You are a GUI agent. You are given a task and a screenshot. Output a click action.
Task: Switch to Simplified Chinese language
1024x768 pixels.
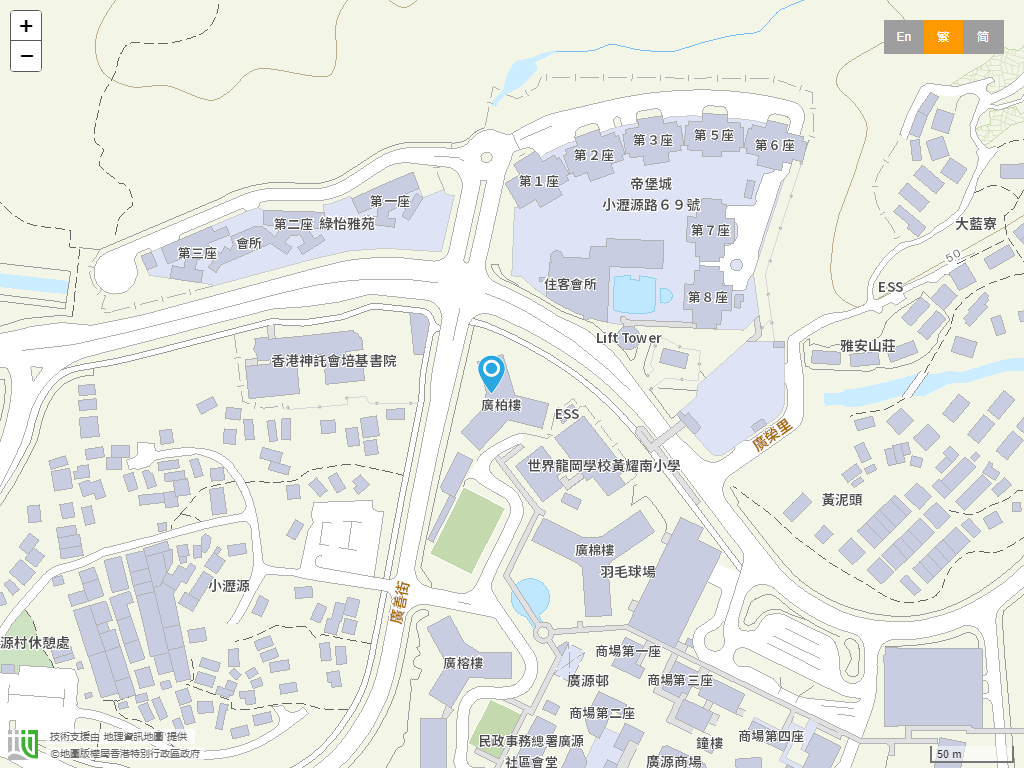pyautogui.click(x=983, y=37)
